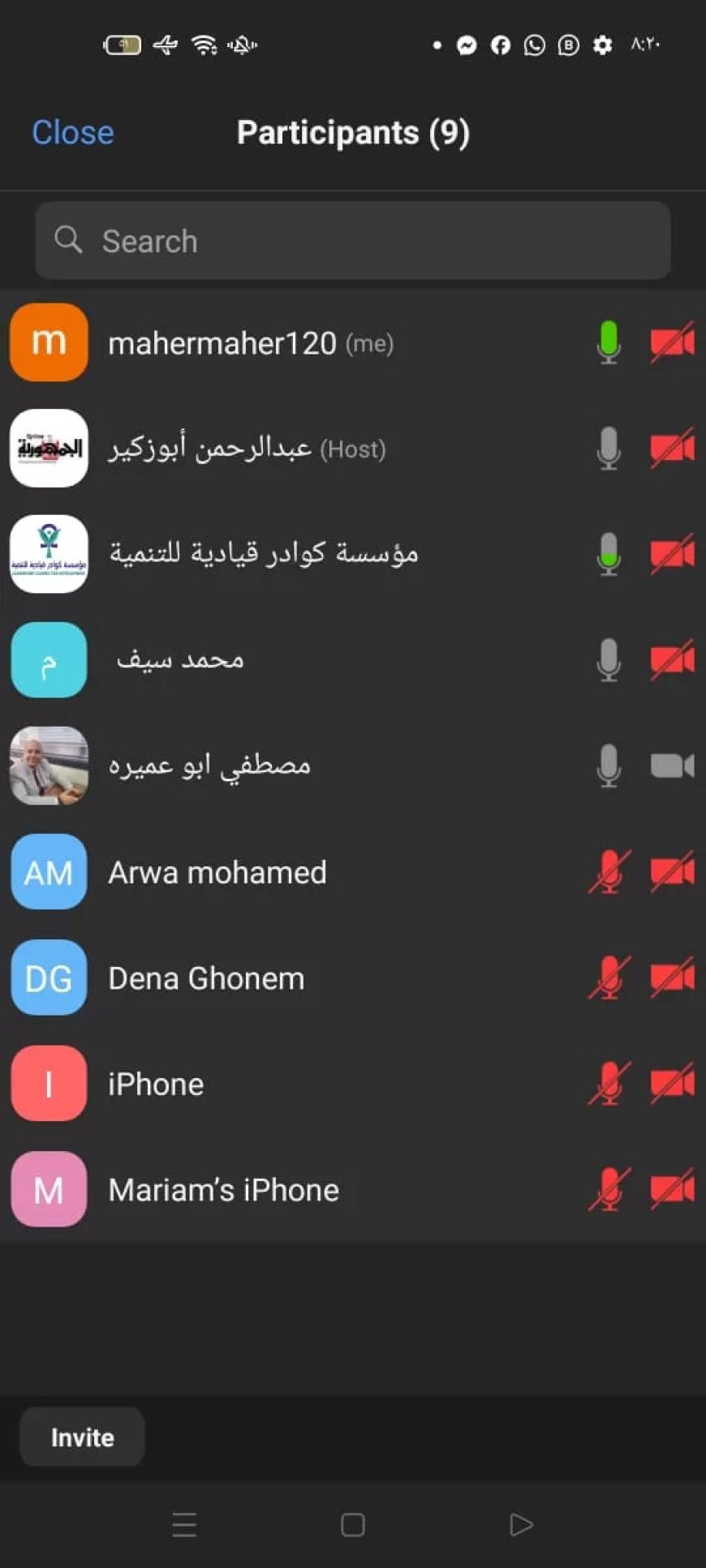Click the host's crossed-out video camera icon

[673, 449]
